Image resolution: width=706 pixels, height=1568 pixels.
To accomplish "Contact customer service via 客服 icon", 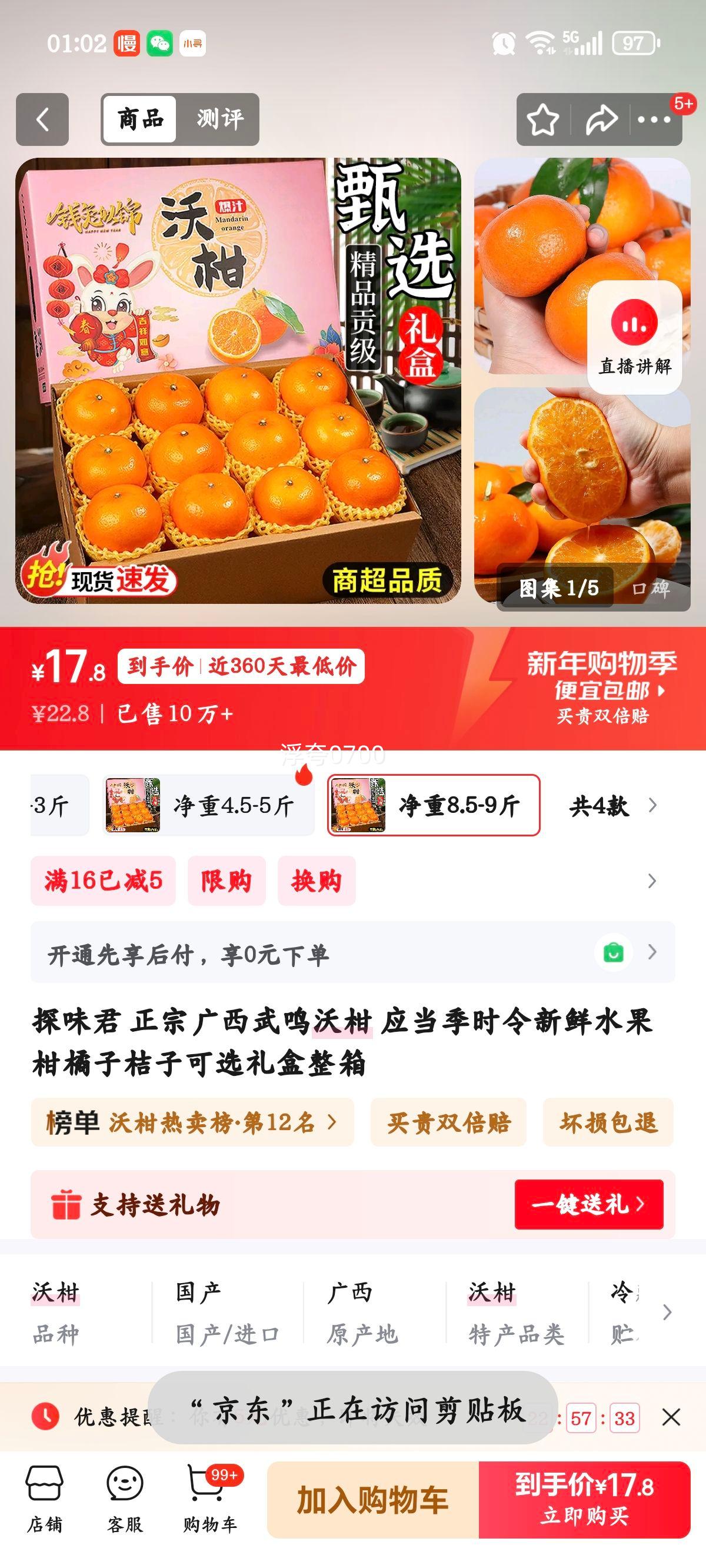I will [x=125, y=1497].
